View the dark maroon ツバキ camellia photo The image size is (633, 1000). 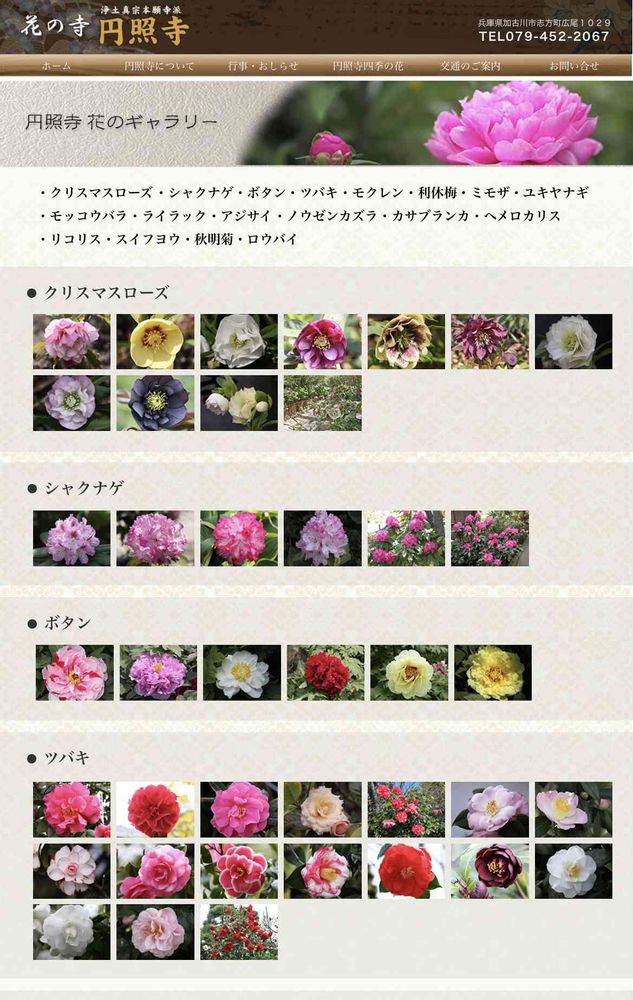[490, 871]
